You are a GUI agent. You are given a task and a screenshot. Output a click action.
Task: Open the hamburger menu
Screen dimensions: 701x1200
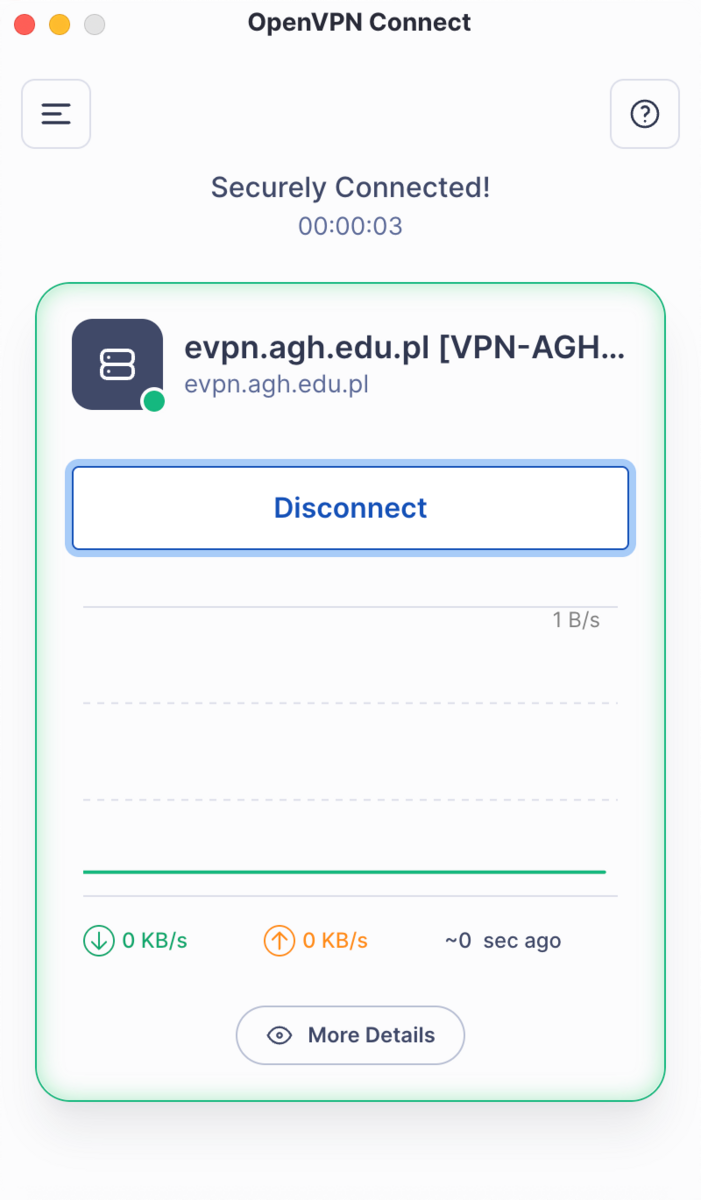coord(56,114)
